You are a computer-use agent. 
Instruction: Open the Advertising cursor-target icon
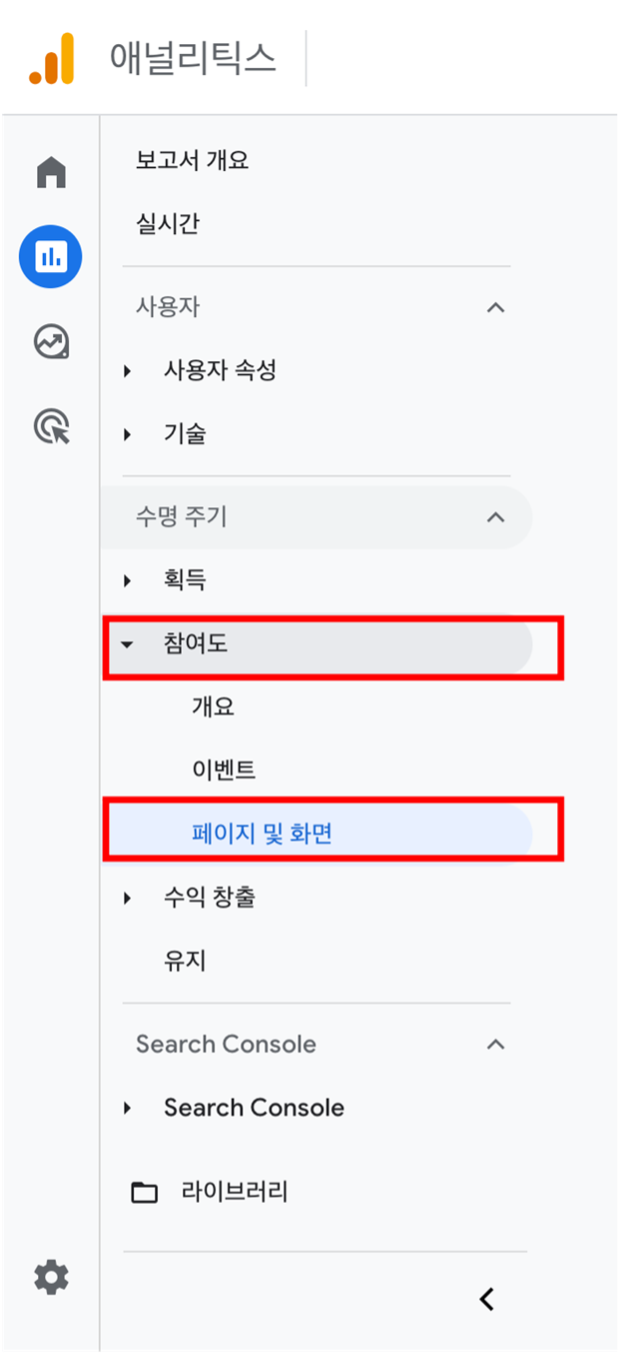click(x=51, y=426)
